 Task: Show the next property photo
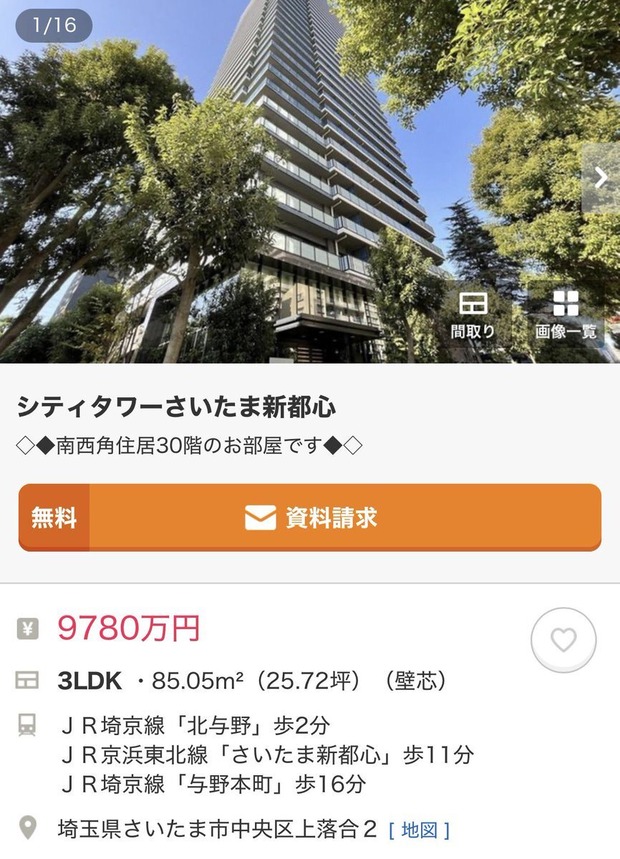[601, 178]
